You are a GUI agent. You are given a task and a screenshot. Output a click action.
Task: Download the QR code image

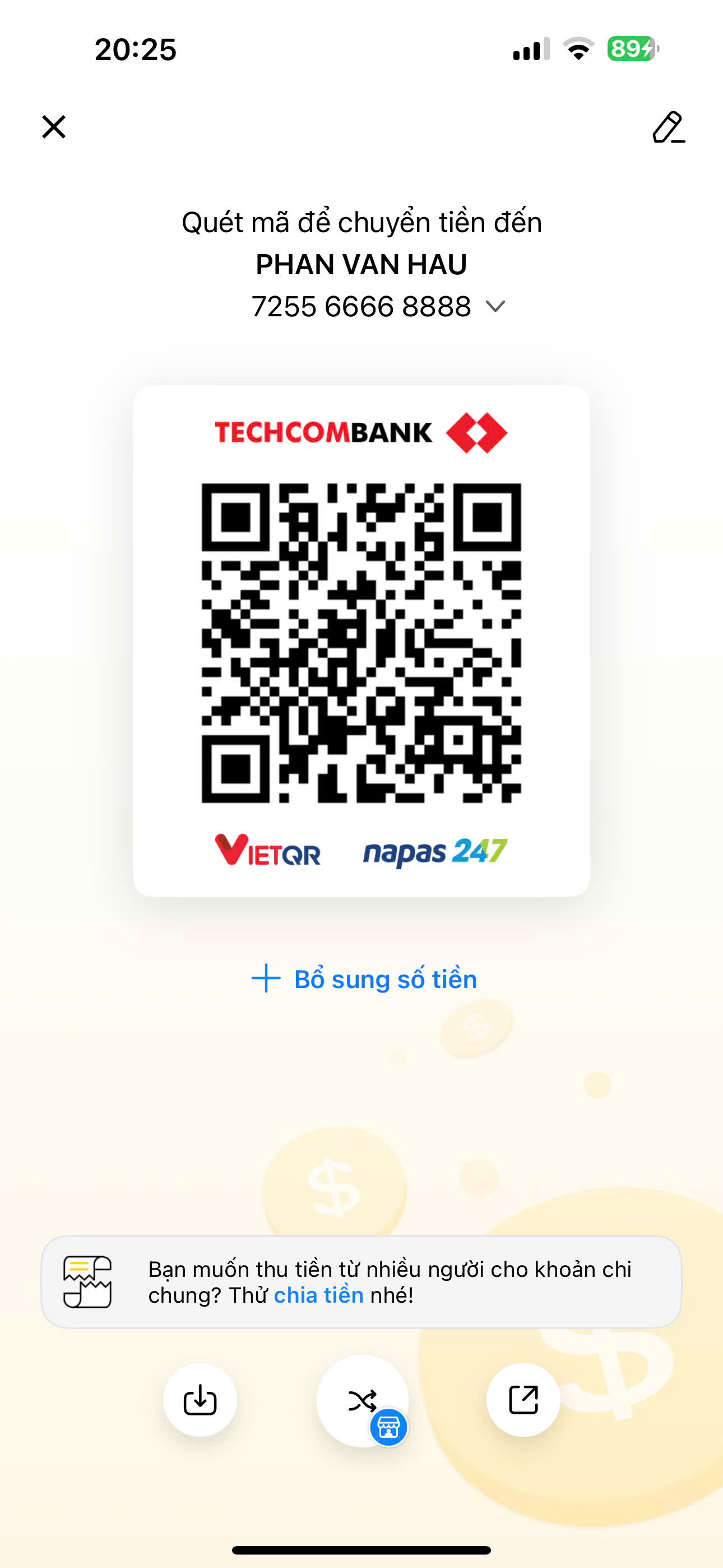tap(200, 1400)
